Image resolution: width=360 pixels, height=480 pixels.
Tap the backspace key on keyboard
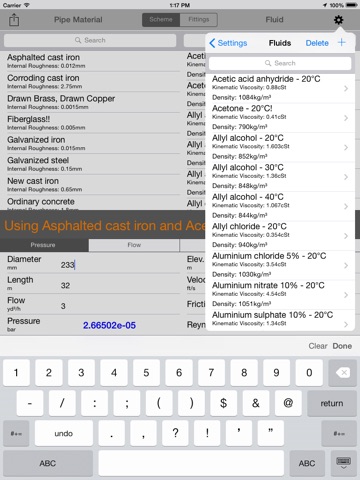click(x=342, y=373)
